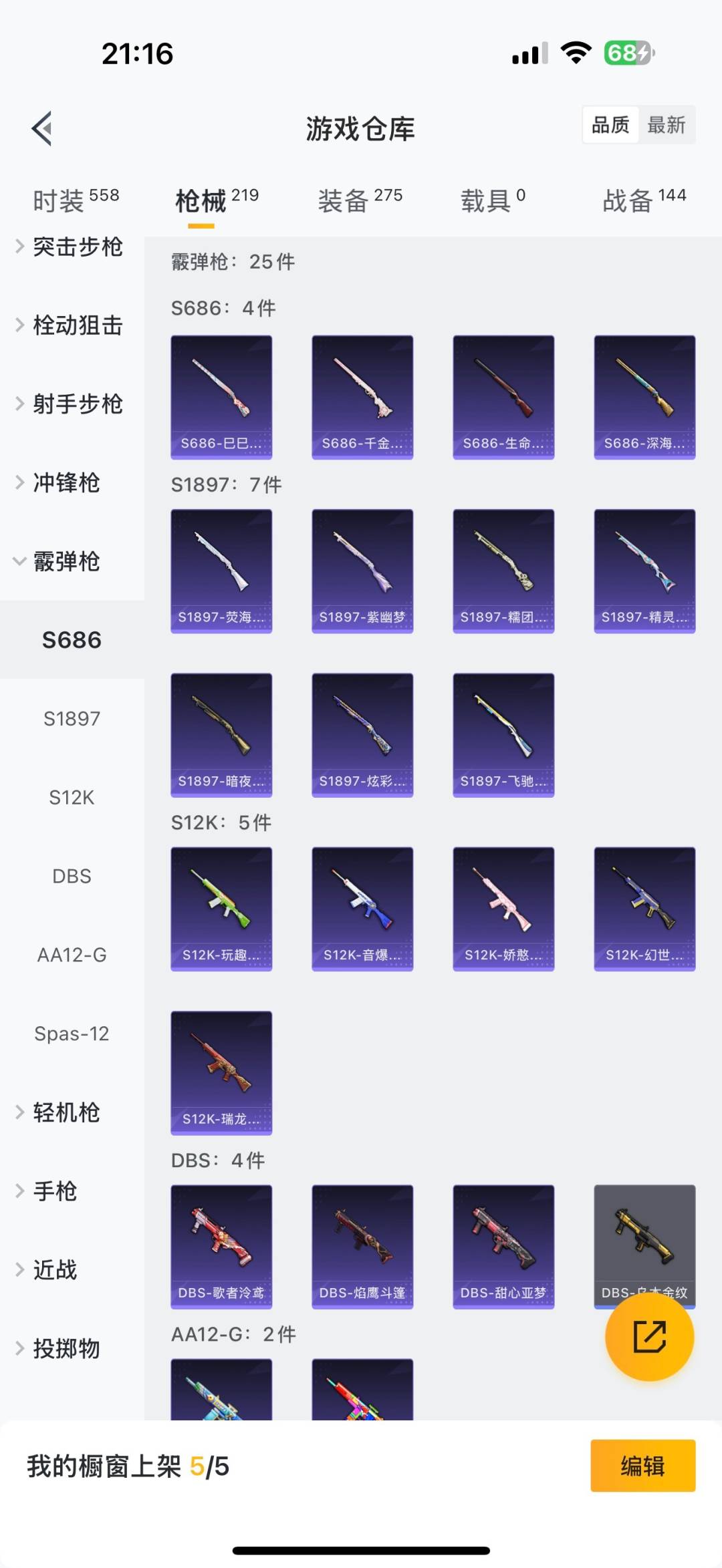Open the DBS-焰鹰斗篷 skin

click(362, 1246)
